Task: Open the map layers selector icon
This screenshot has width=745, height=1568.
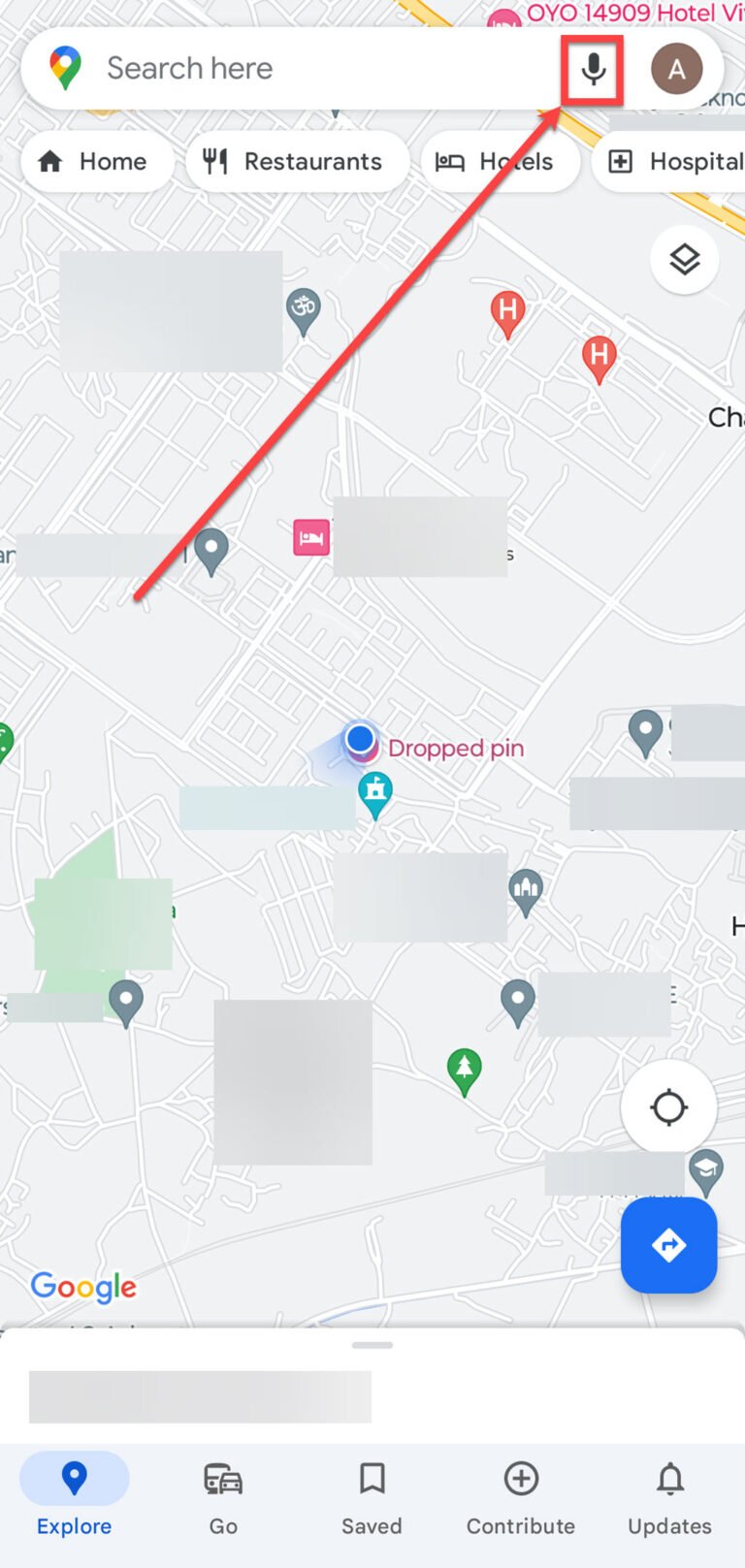Action: tap(684, 259)
